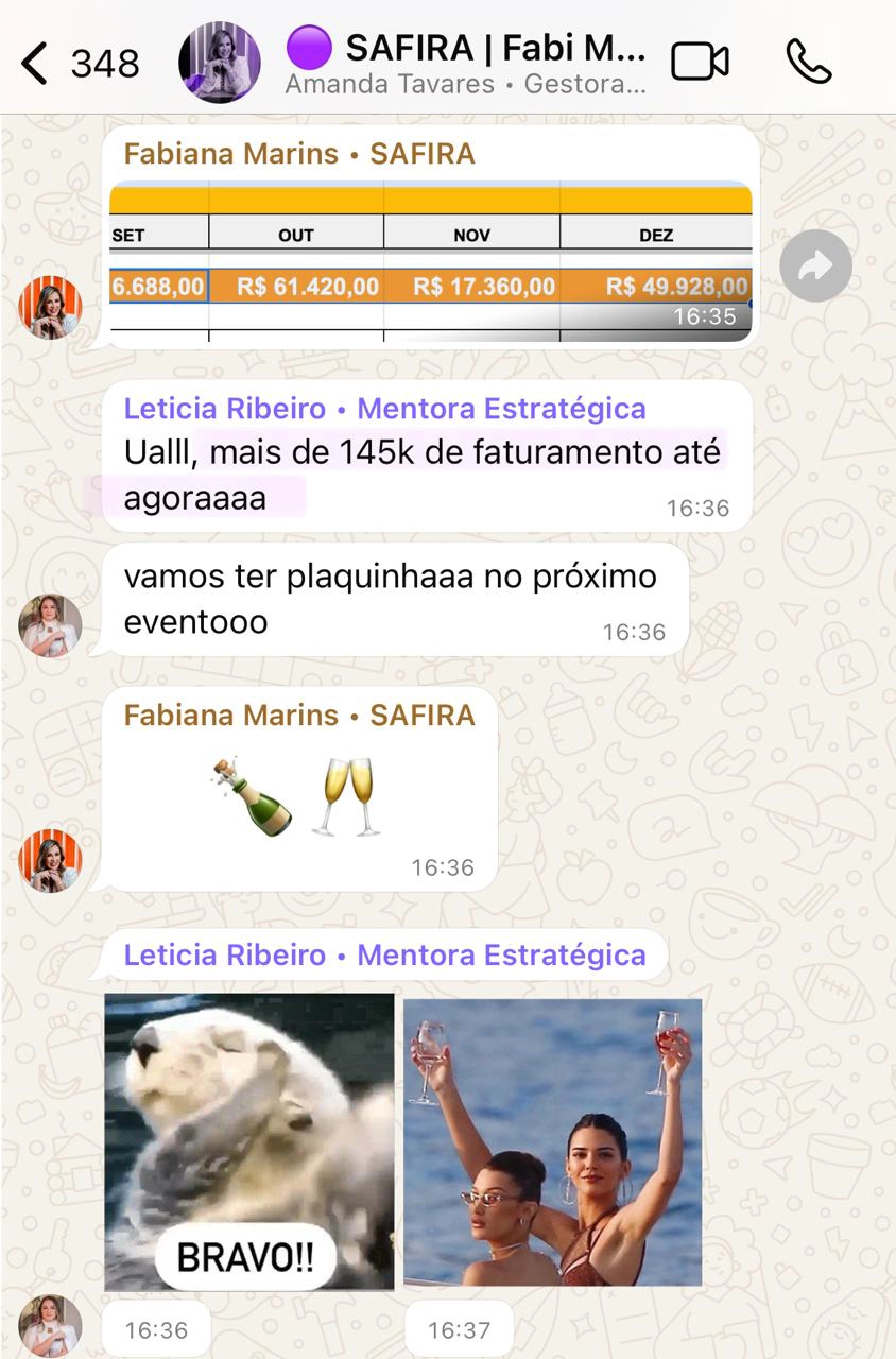The image size is (896, 1359).
Task: Forward the spreadsheet image
Action: click(x=815, y=266)
